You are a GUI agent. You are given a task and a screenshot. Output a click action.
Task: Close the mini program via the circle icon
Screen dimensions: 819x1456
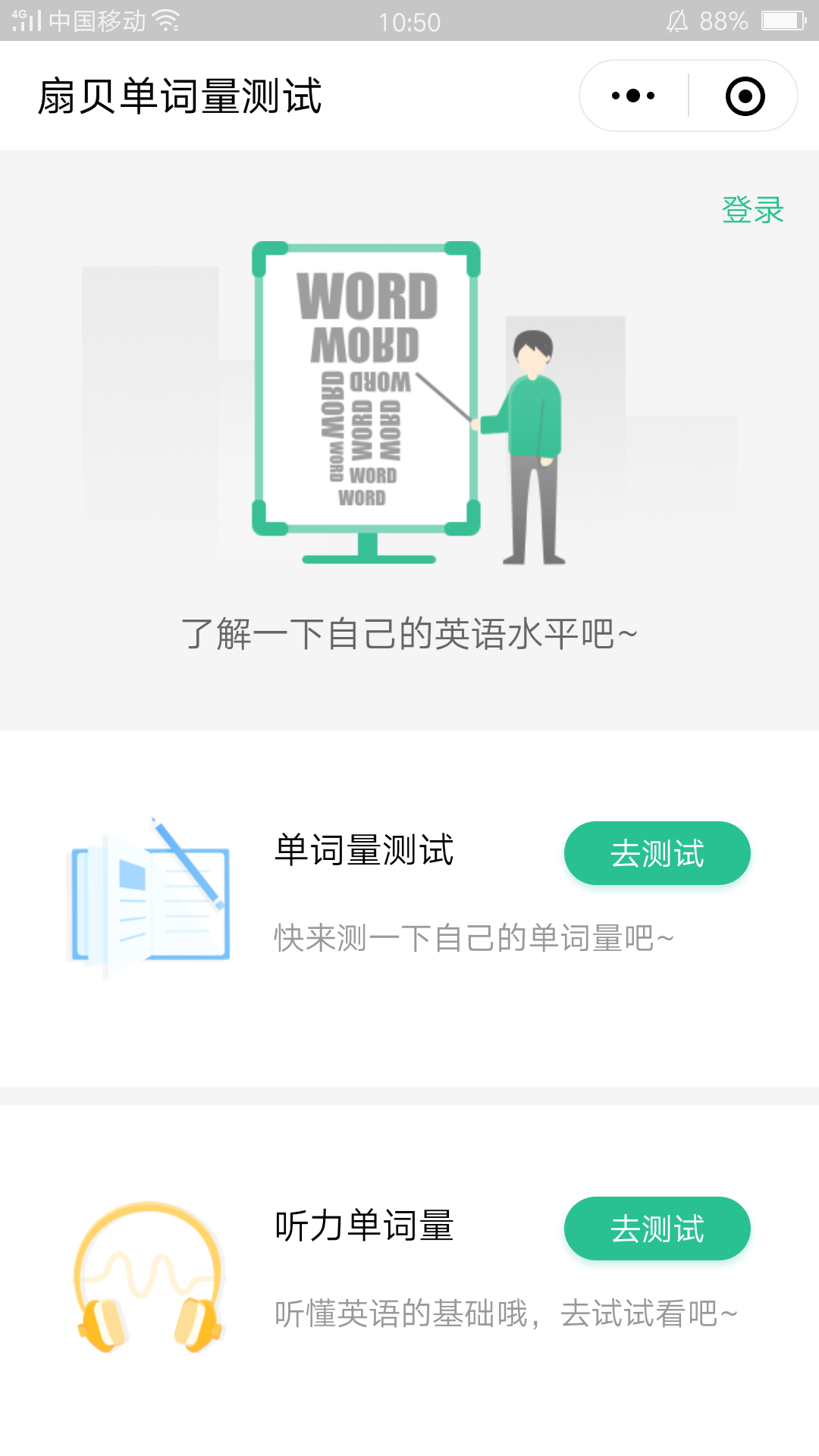pos(745,96)
